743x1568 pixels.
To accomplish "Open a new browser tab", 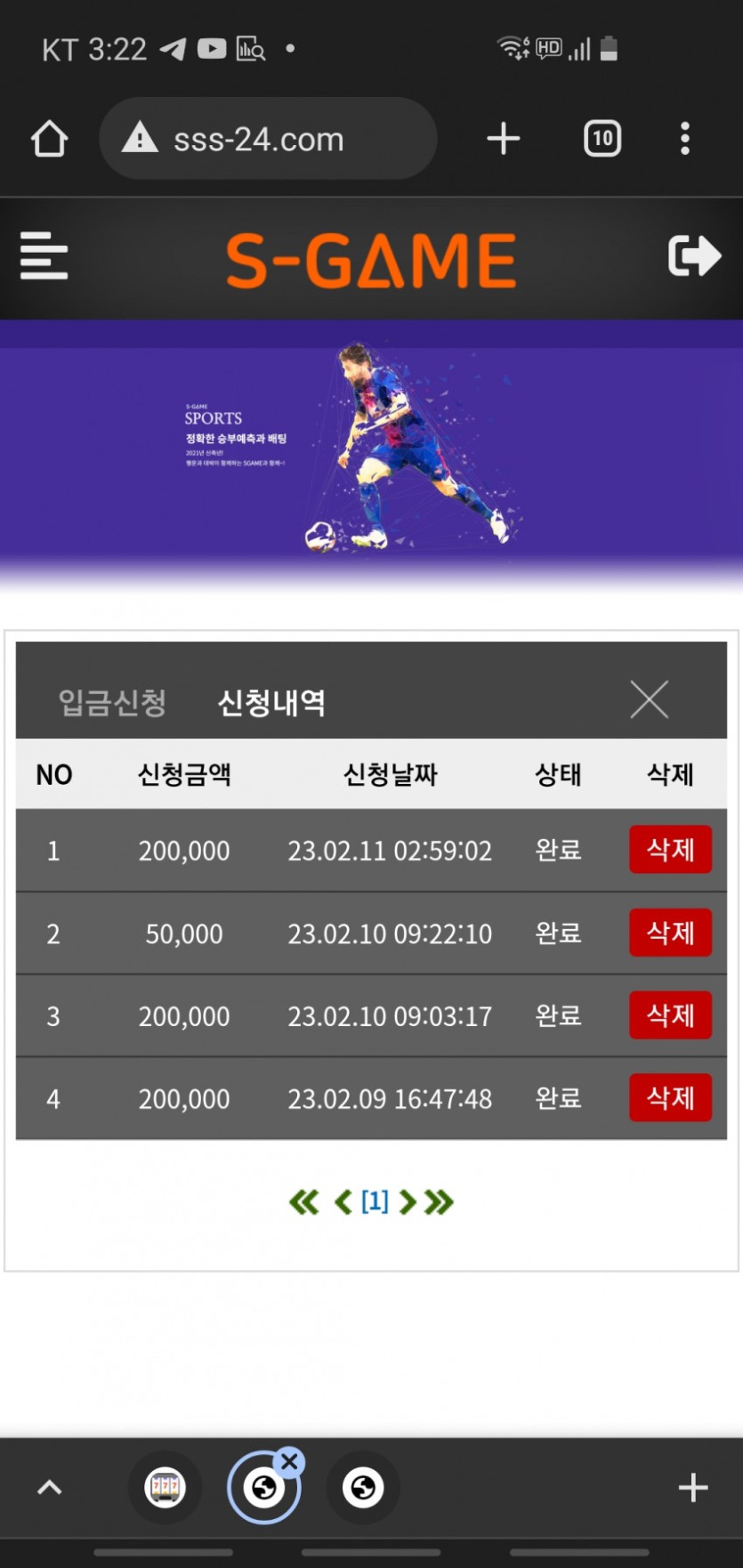I will 503,139.
